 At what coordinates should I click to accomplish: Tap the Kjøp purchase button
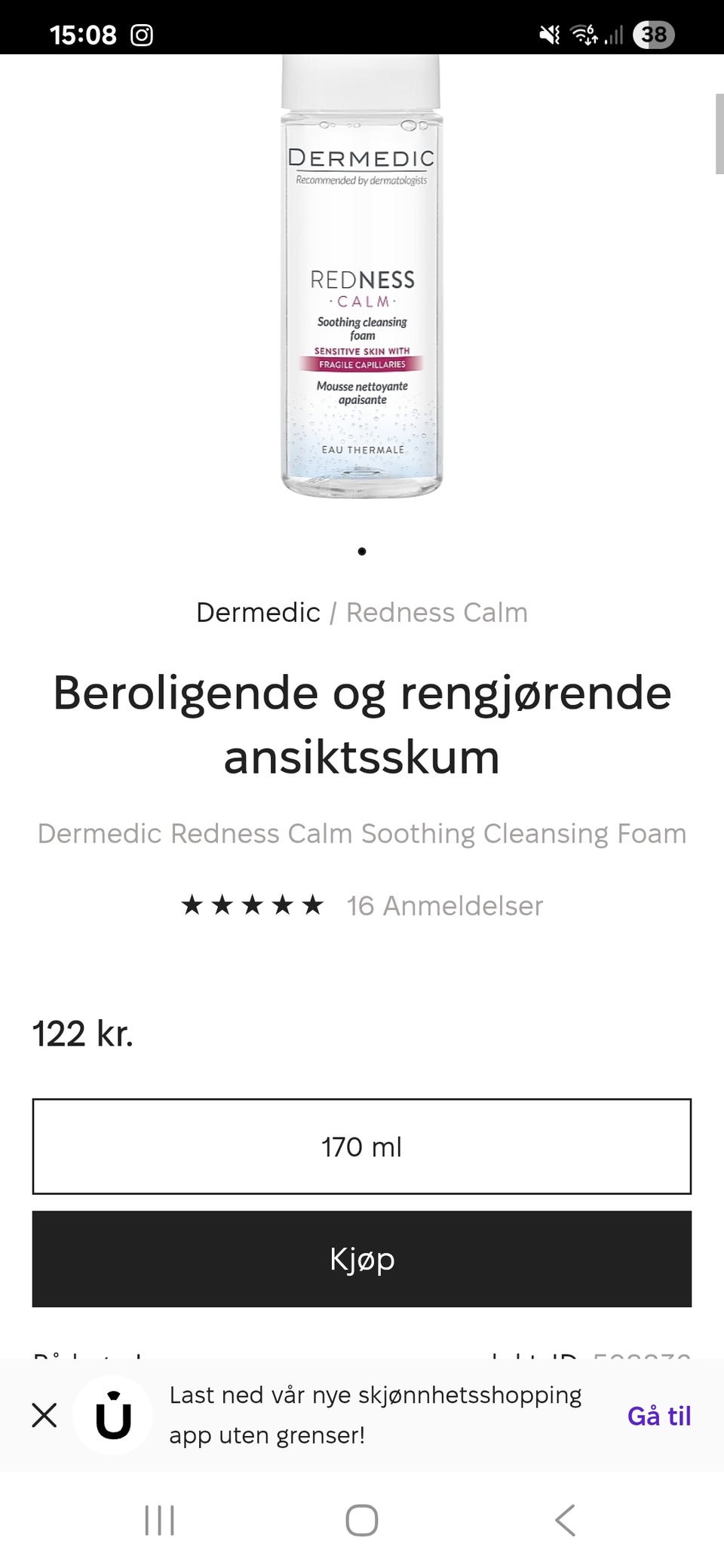tap(362, 1259)
